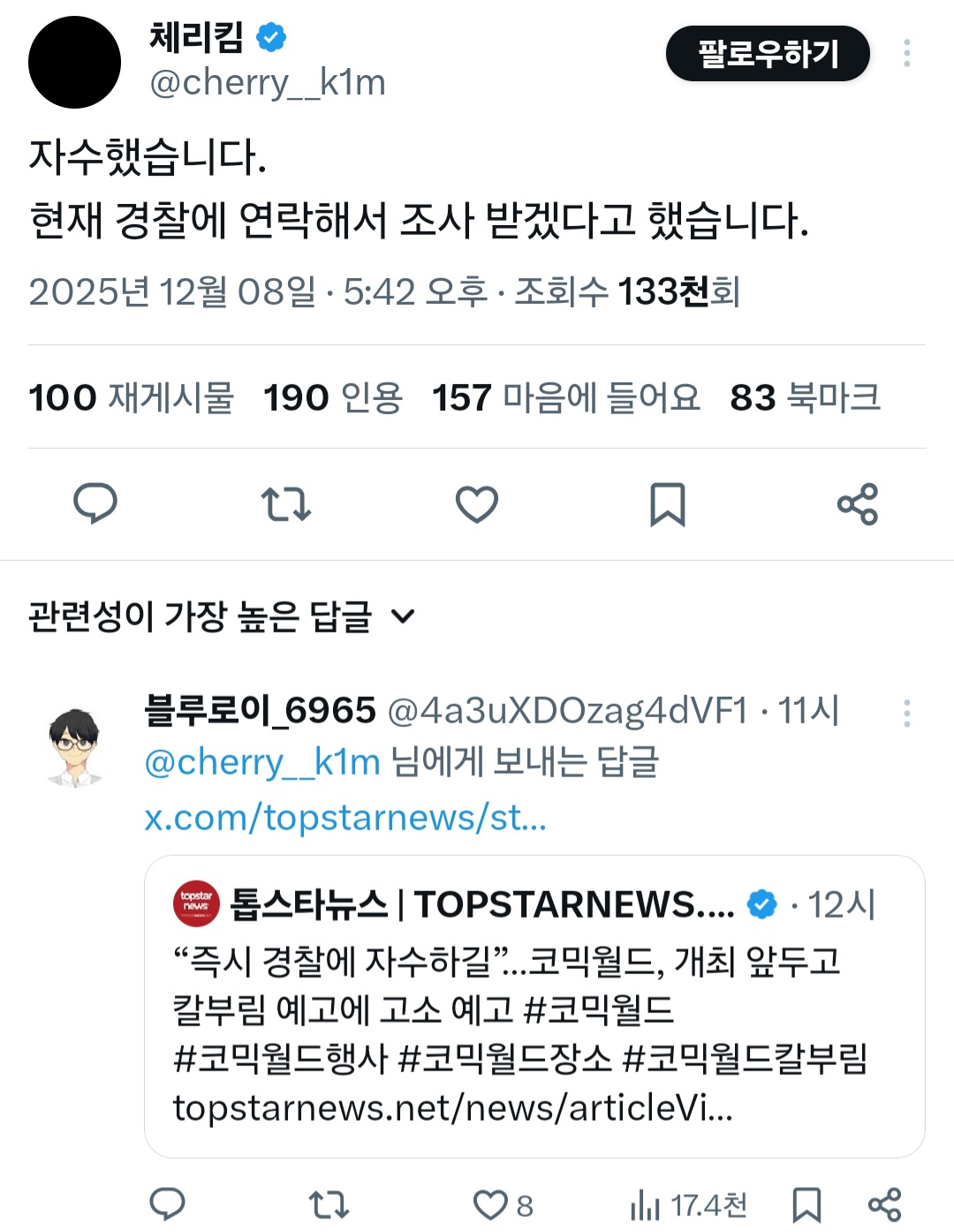The width and height of the screenshot is (954, 1232).
Task: Reply to 블루로이_6965's comment
Action: click(167, 1205)
